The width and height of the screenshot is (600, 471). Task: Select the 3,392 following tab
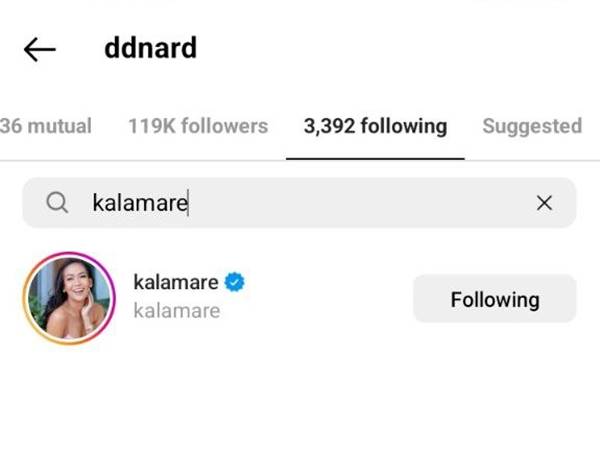(x=375, y=126)
